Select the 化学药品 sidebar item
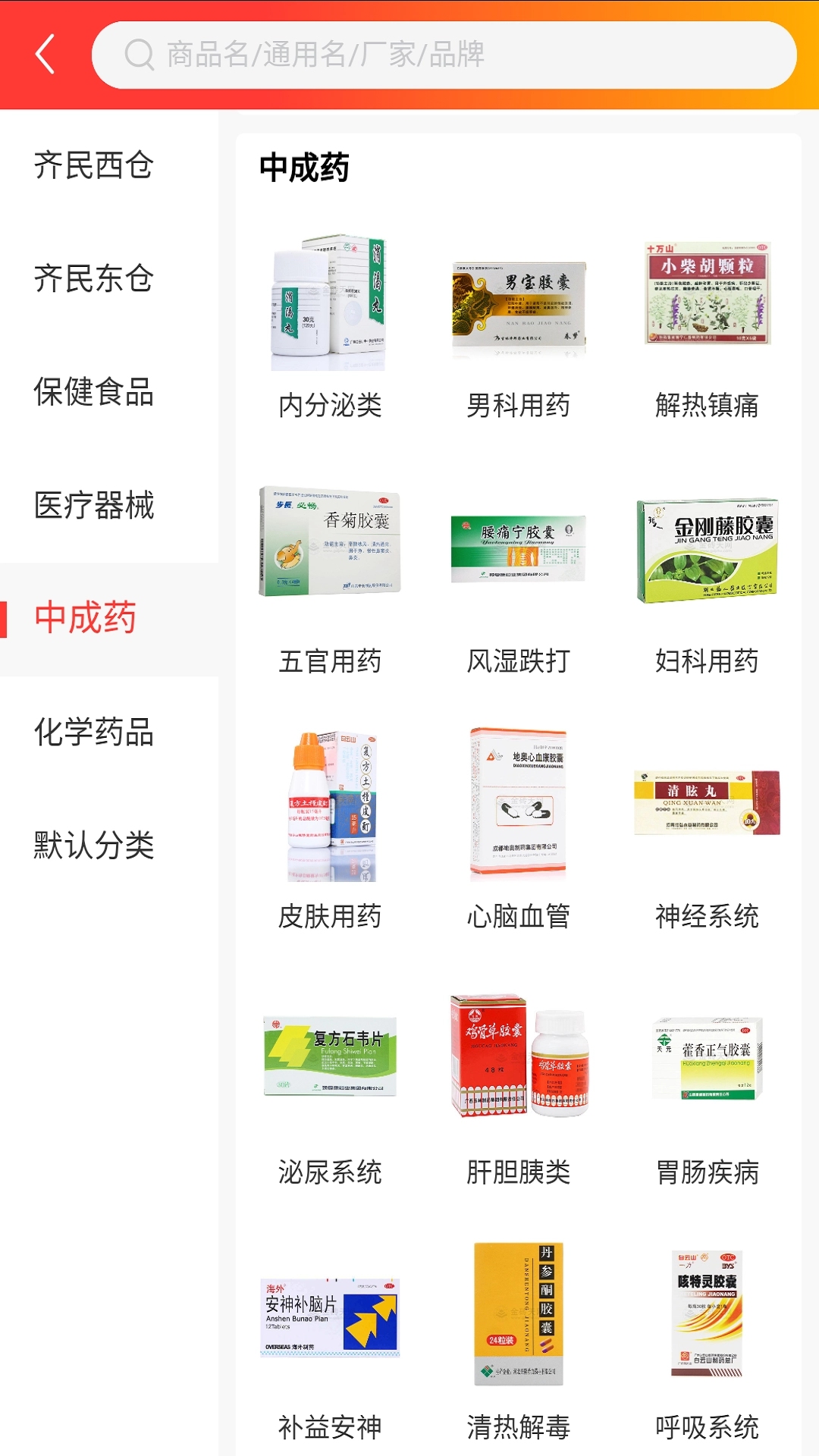This screenshot has width=819, height=1456. coord(94,732)
